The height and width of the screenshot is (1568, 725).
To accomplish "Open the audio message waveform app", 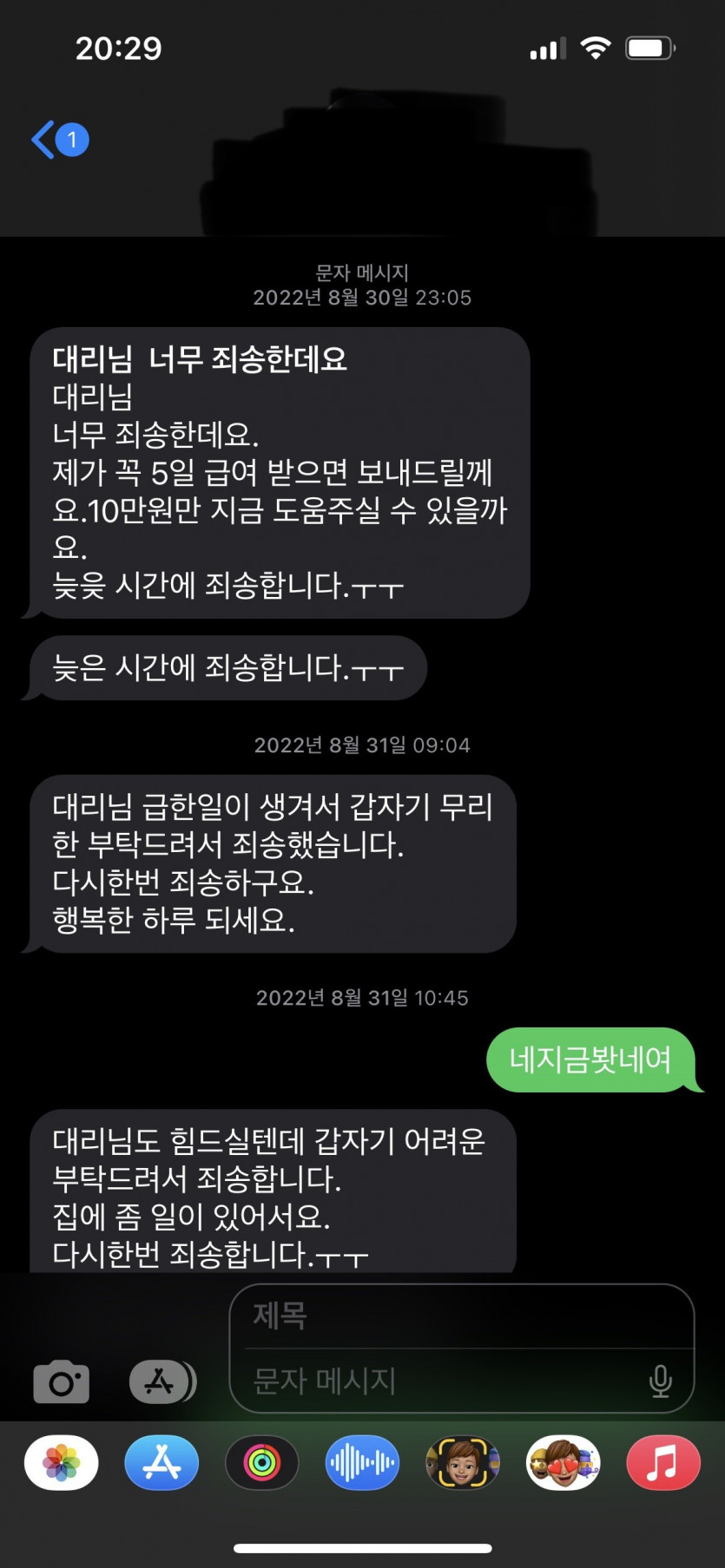I will click(362, 1463).
